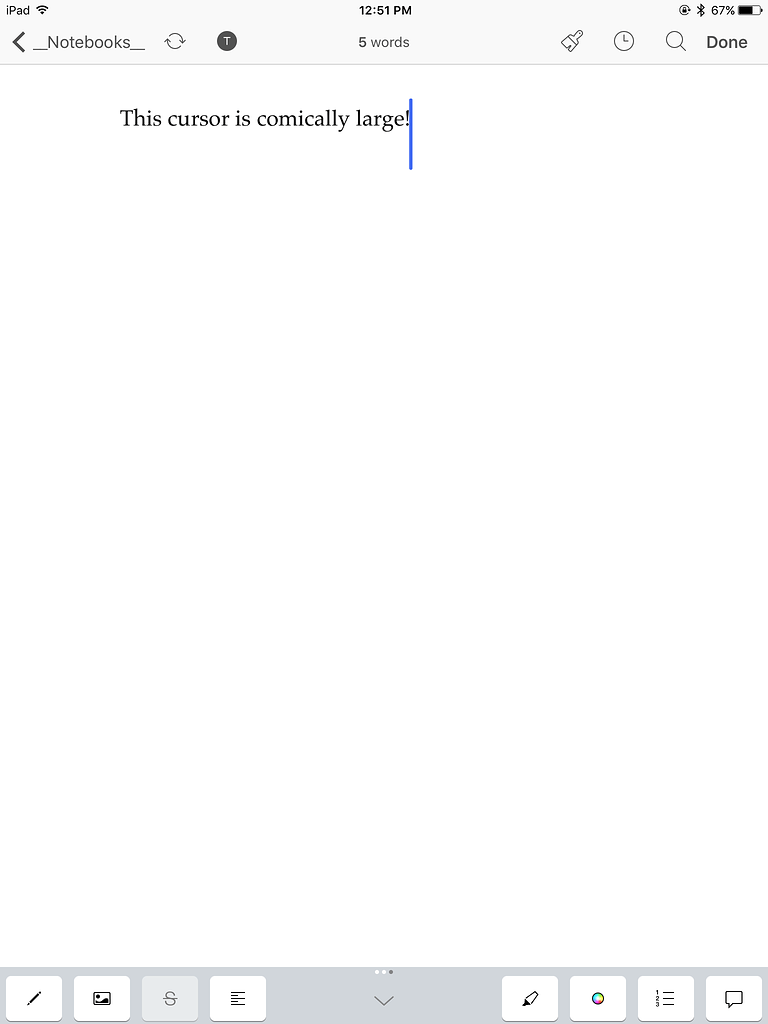Screen dimensions: 768x1024
Task: Insert an image into the note
Action: [x=101, y=998]
